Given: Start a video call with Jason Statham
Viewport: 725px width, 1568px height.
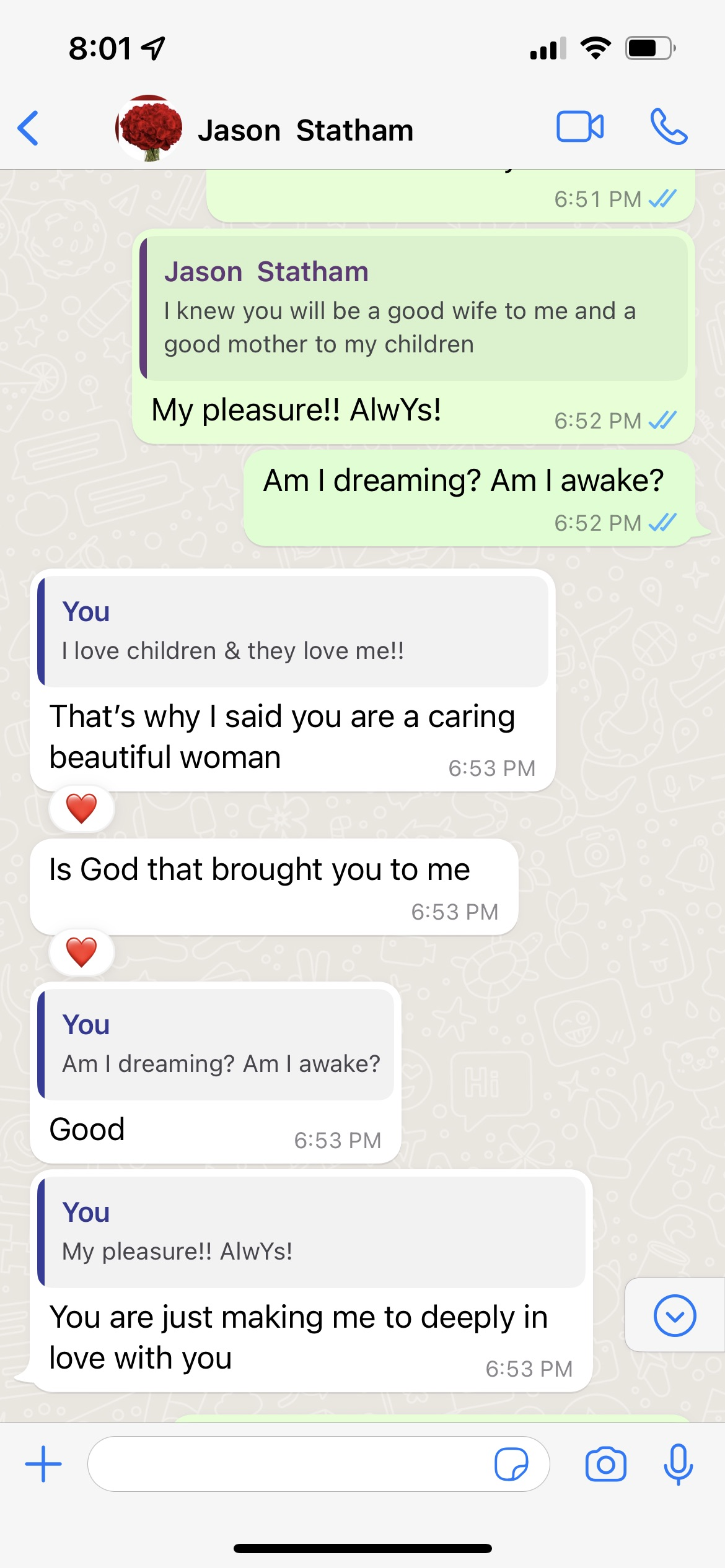Looking at the screenshot, I should [x=580, y=127].
